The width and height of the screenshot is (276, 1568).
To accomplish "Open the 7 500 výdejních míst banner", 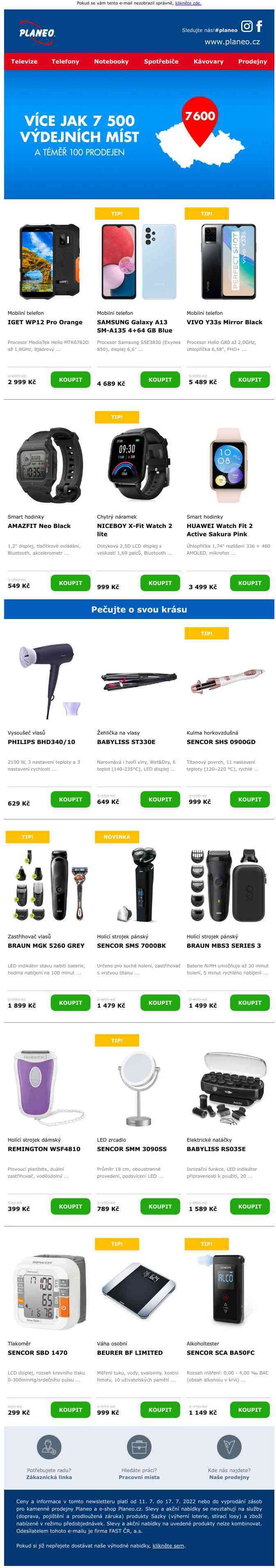I will pyautogui.click(x=138, y=134).
